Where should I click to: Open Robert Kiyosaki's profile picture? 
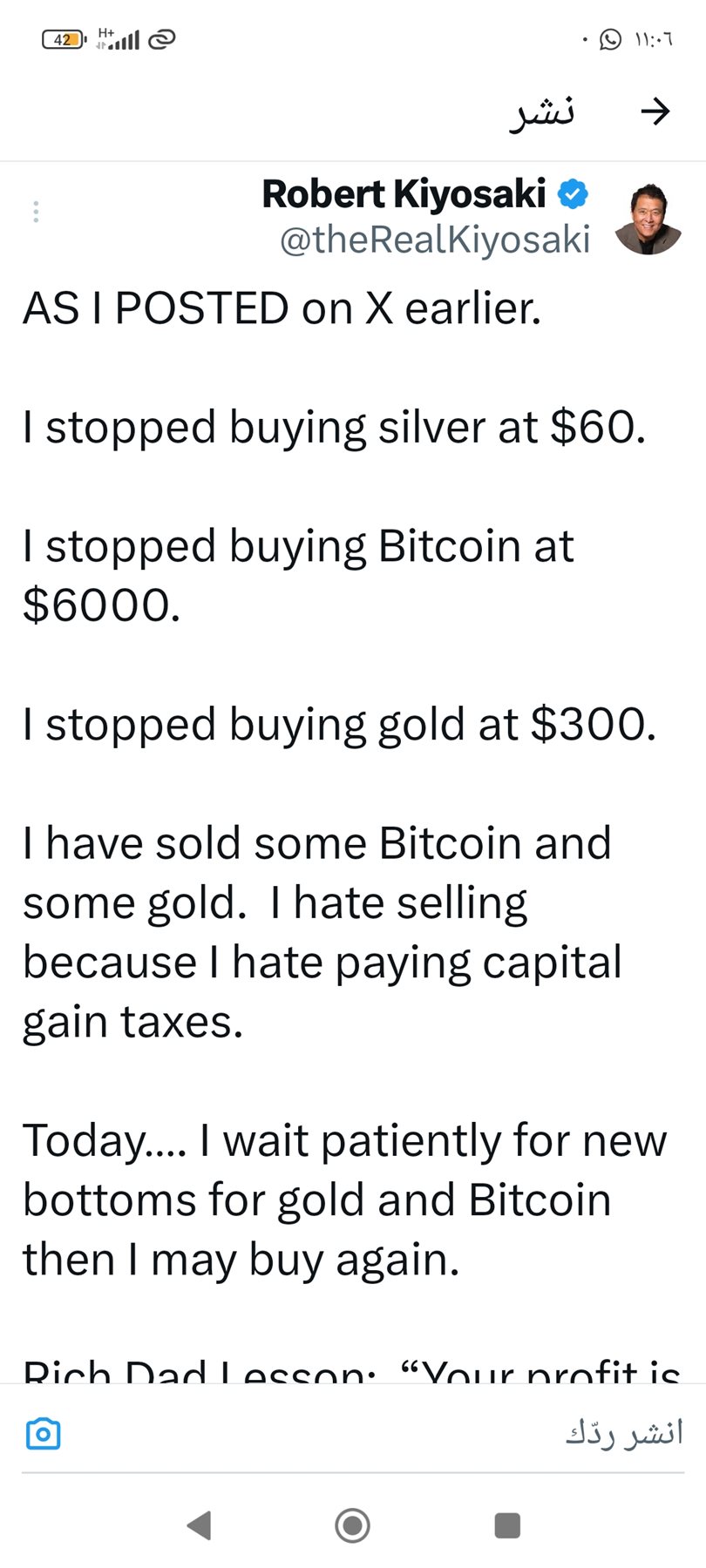[x=648, y=219]
